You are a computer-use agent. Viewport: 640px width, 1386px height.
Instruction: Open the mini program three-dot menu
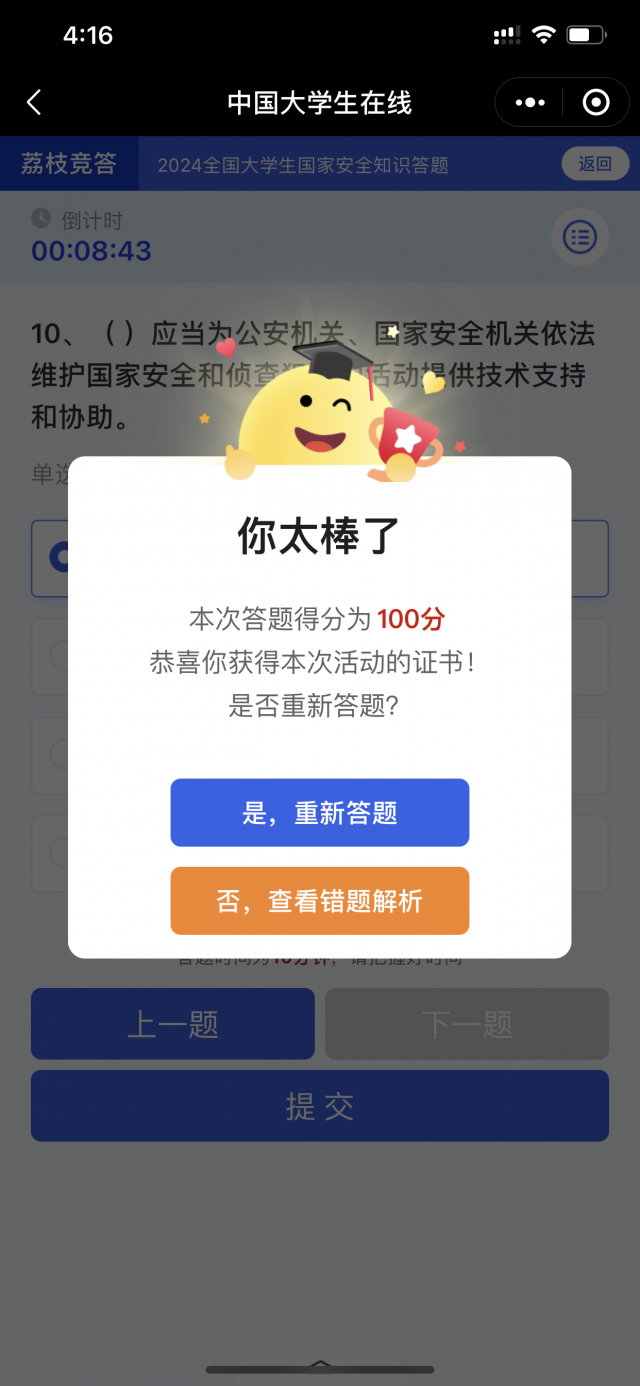[x=530, y=102]
